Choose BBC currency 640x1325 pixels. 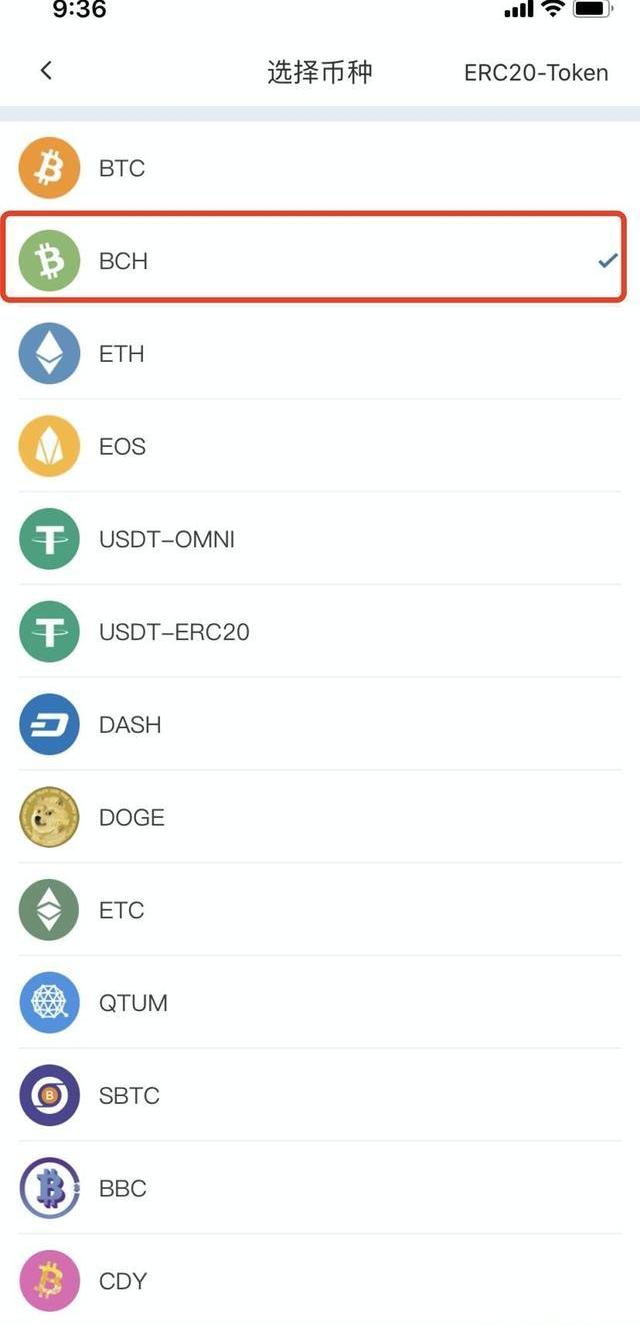(320, 1188)
